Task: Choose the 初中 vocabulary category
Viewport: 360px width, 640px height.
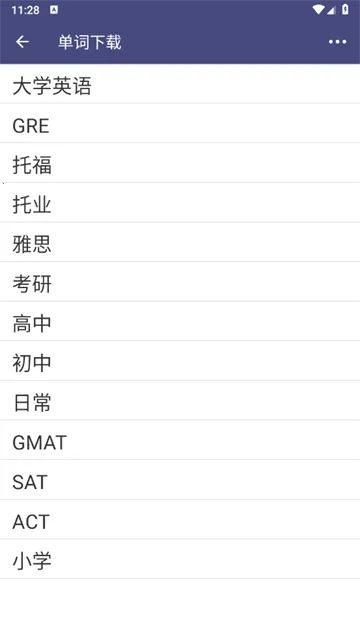Action: 180,361
